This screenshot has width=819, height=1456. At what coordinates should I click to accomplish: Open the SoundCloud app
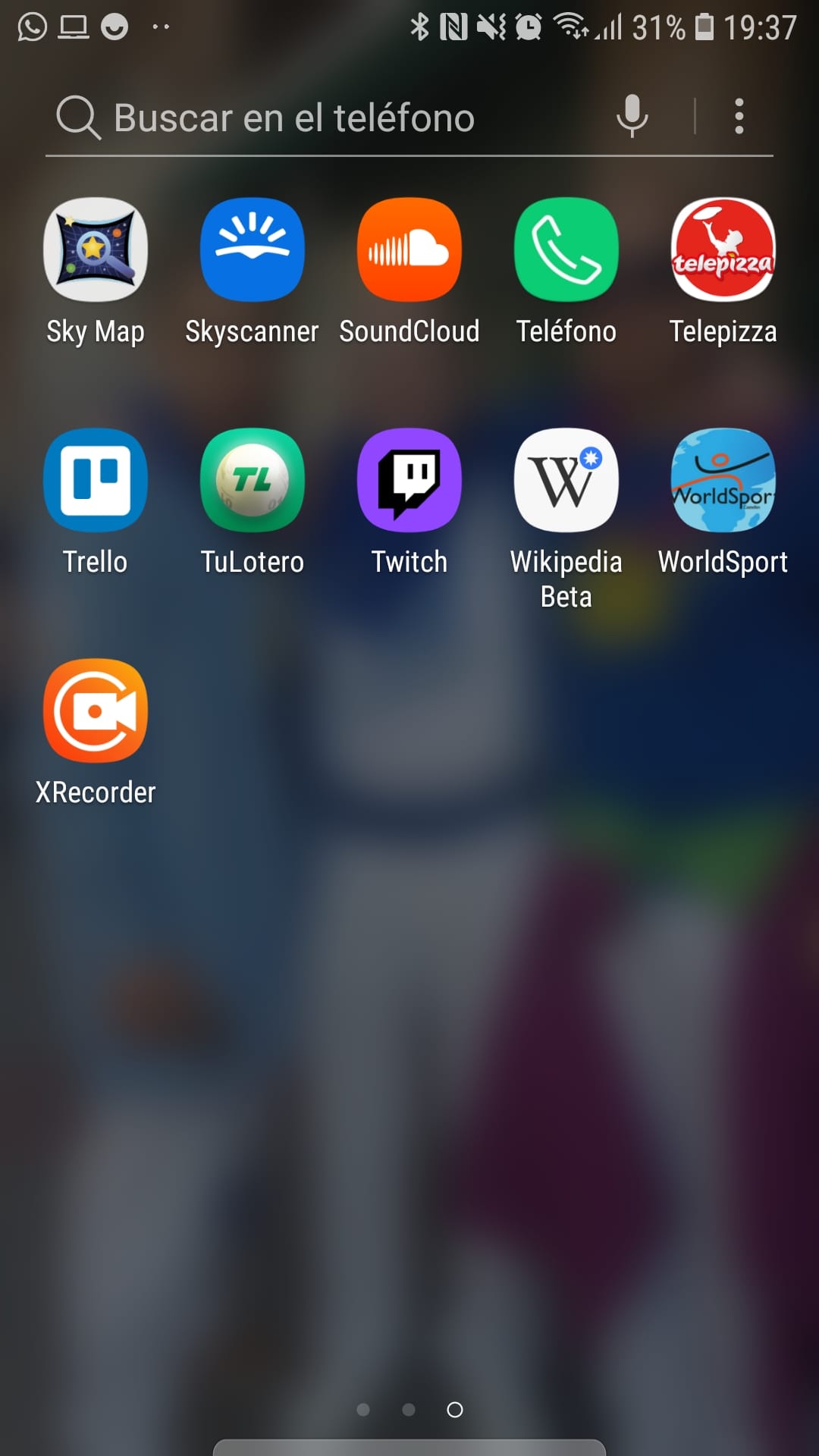[x=409, y=250]
